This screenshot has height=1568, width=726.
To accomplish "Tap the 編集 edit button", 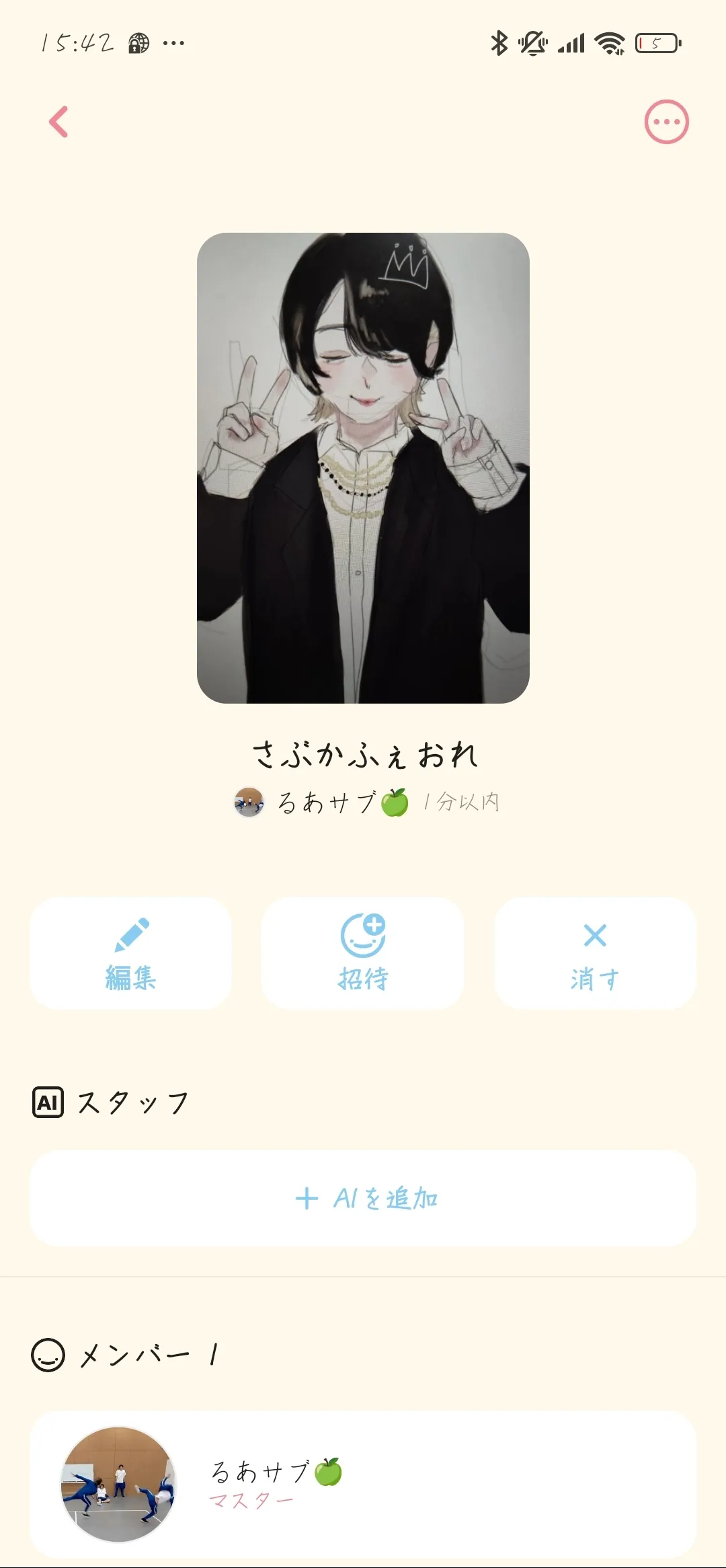I will coord(130,953).
